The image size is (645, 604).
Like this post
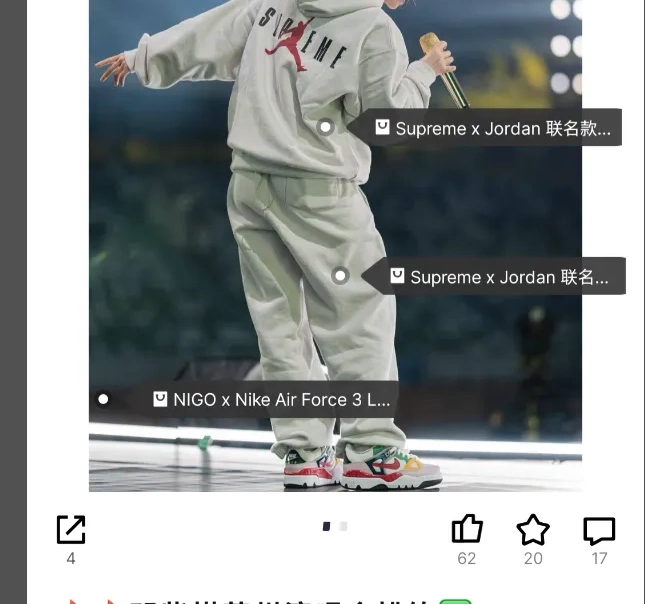pyautogui.click(x=467, y=529)
